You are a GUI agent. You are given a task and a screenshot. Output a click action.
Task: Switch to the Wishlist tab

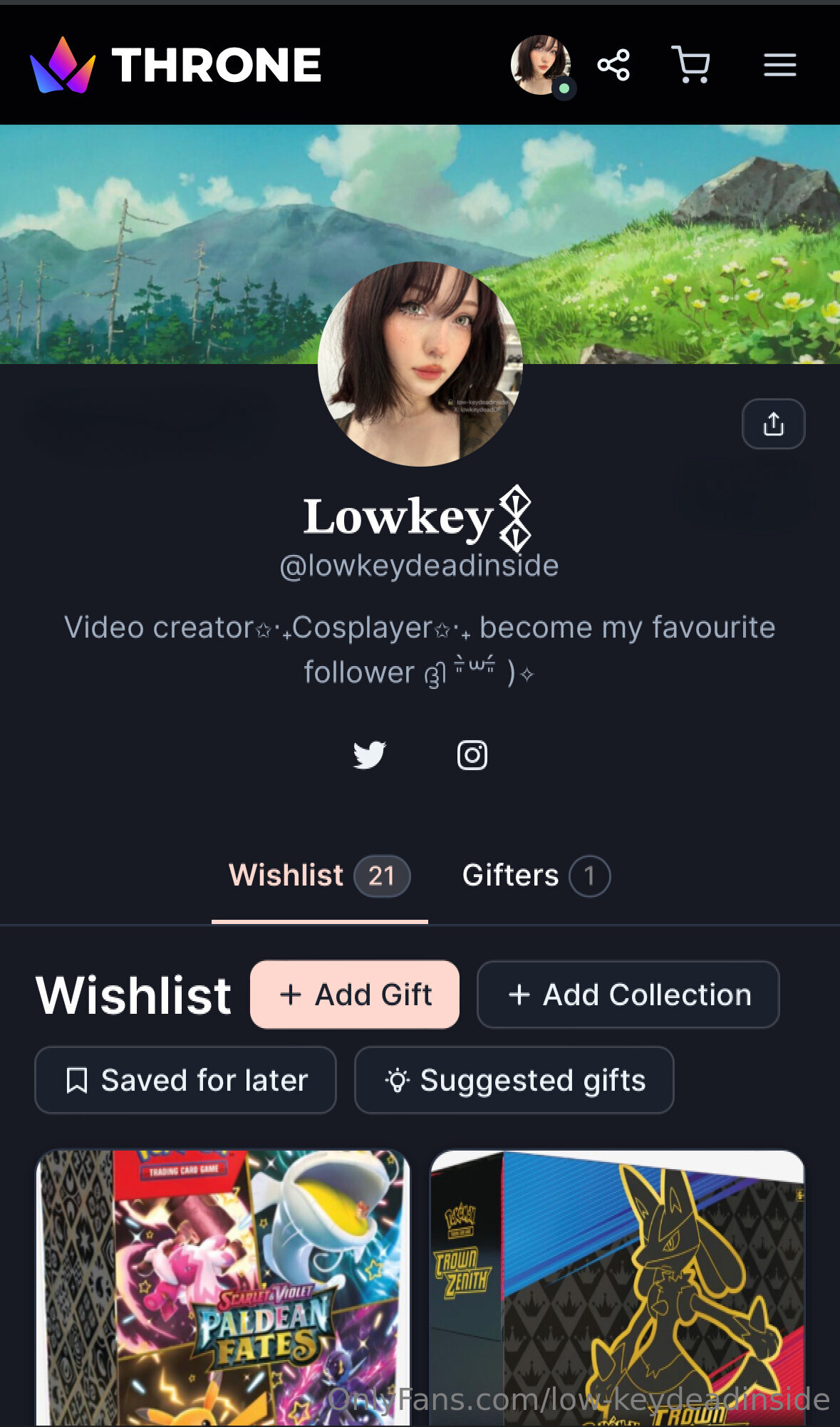(x=318, y=876)
